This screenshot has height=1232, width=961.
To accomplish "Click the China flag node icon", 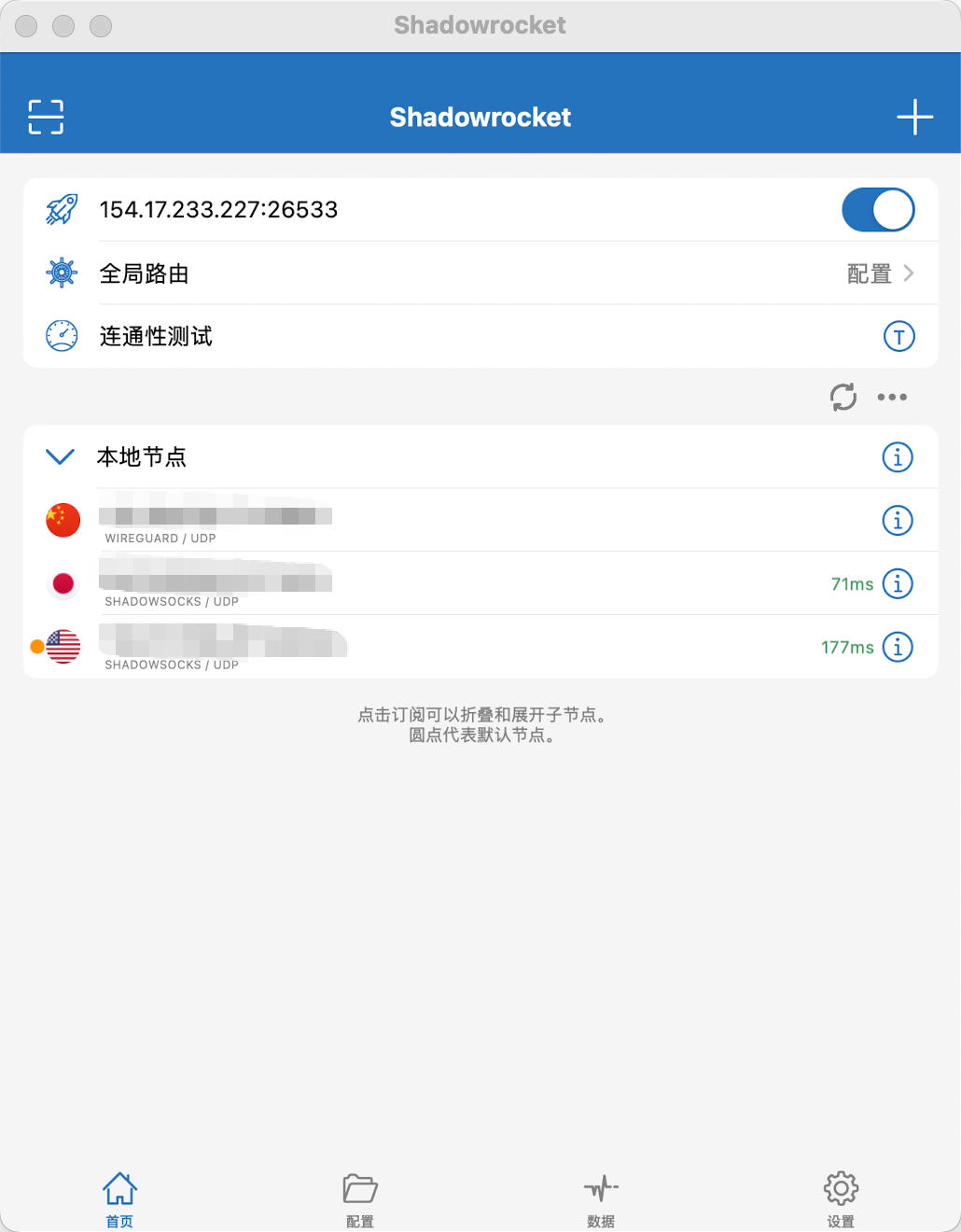I will coord(62,520).
